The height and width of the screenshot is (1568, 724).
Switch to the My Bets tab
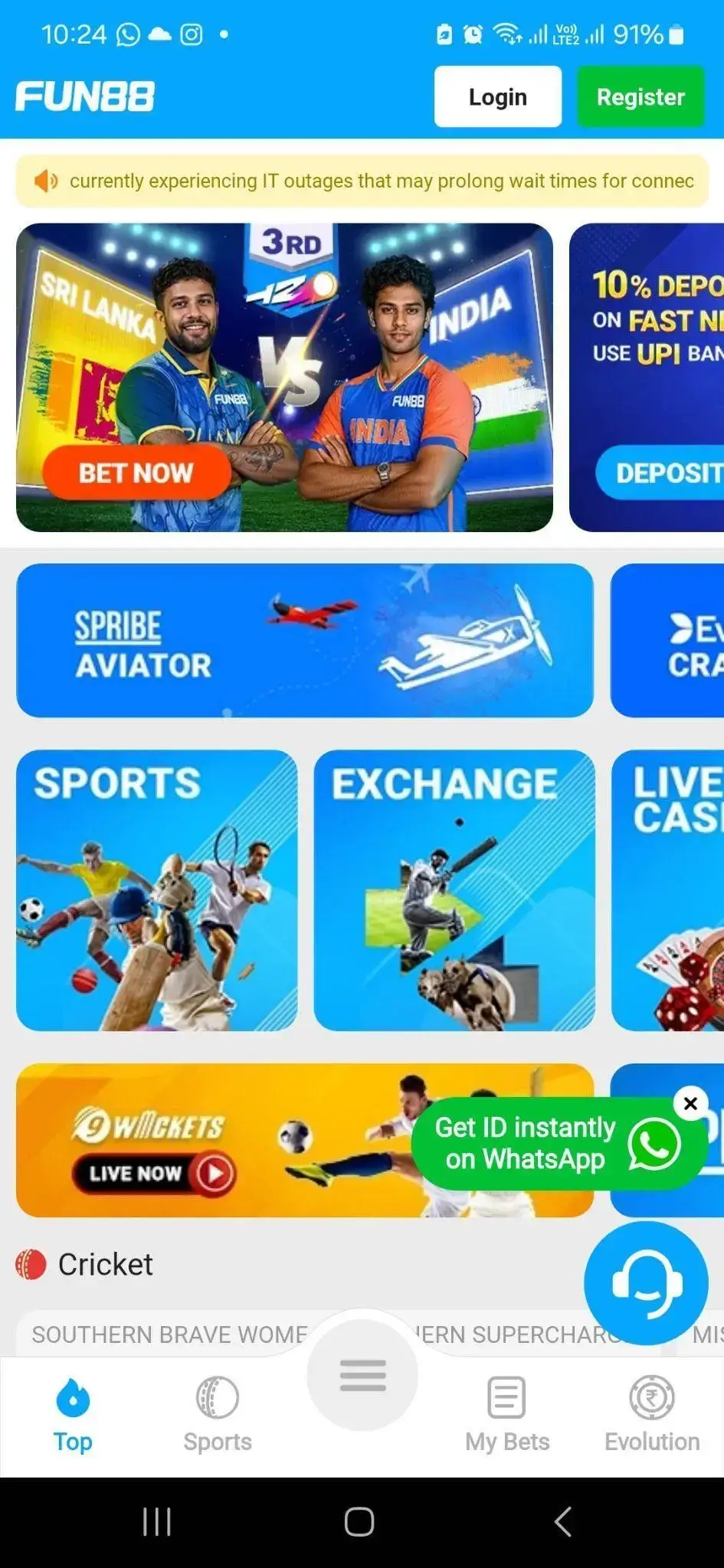[507, 1414]
